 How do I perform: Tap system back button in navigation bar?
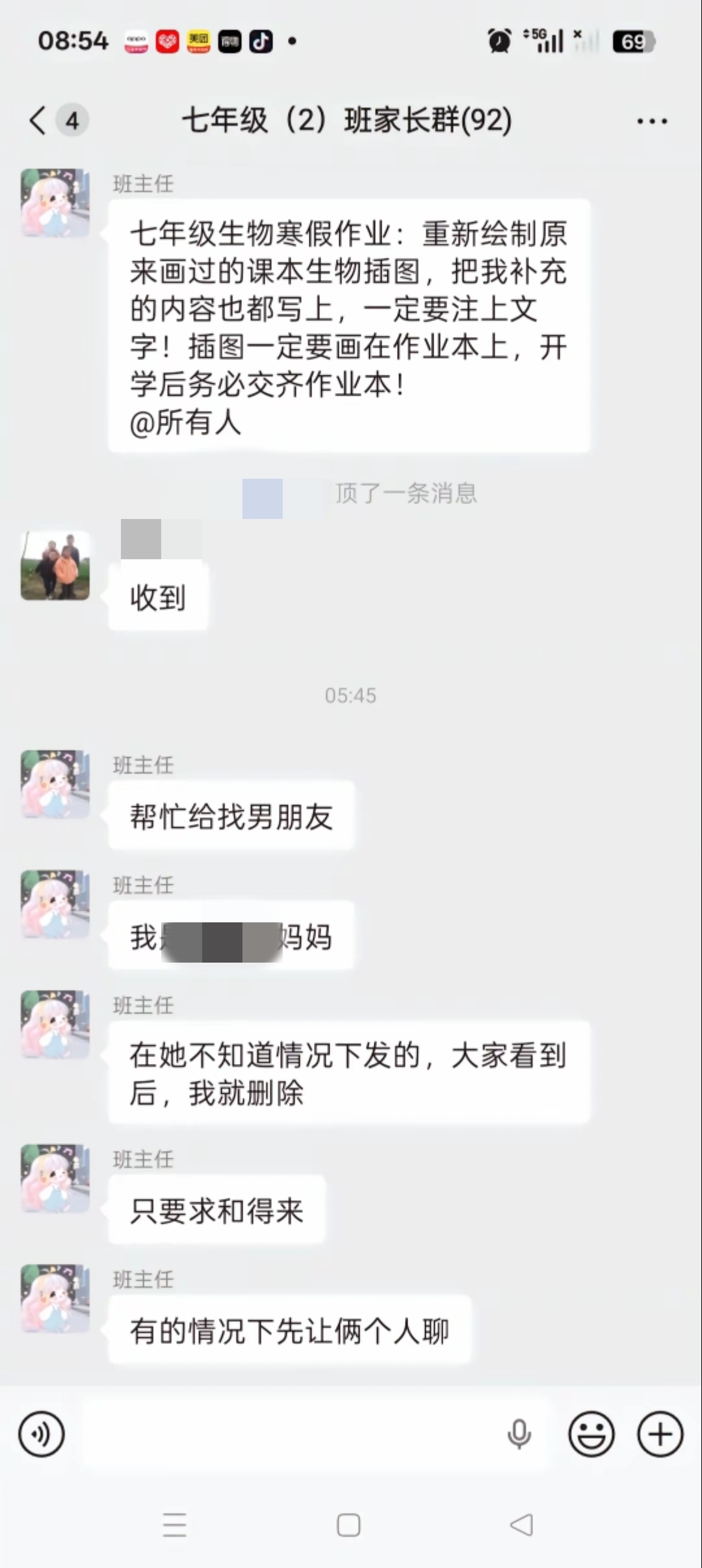(x=522, y=1524)
